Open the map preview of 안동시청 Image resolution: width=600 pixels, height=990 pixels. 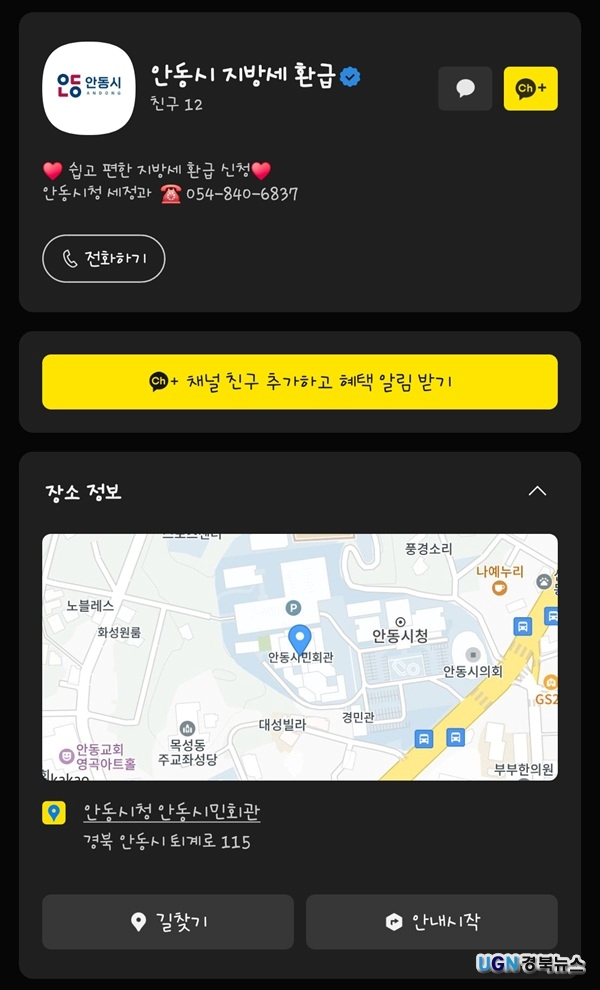[300, 657]
